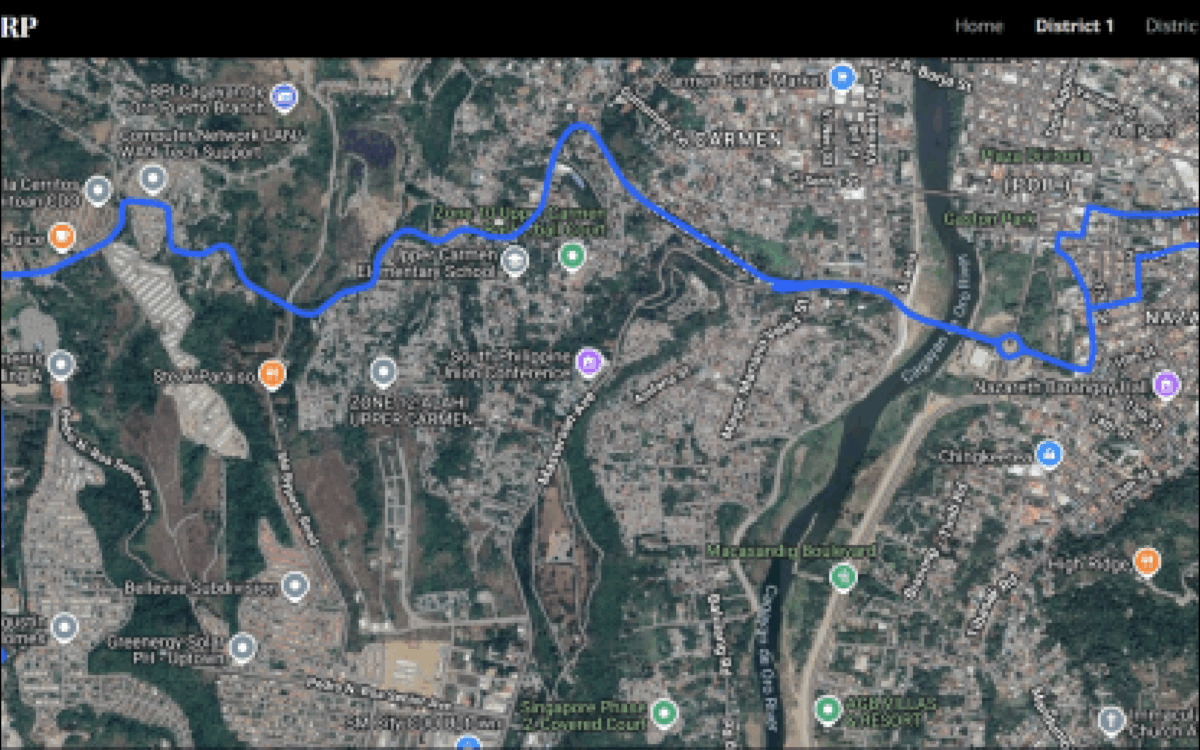Tap the South Philippine Union Conference marker
This screenshot has width=1200, height=750.
[x=590, y=361]
